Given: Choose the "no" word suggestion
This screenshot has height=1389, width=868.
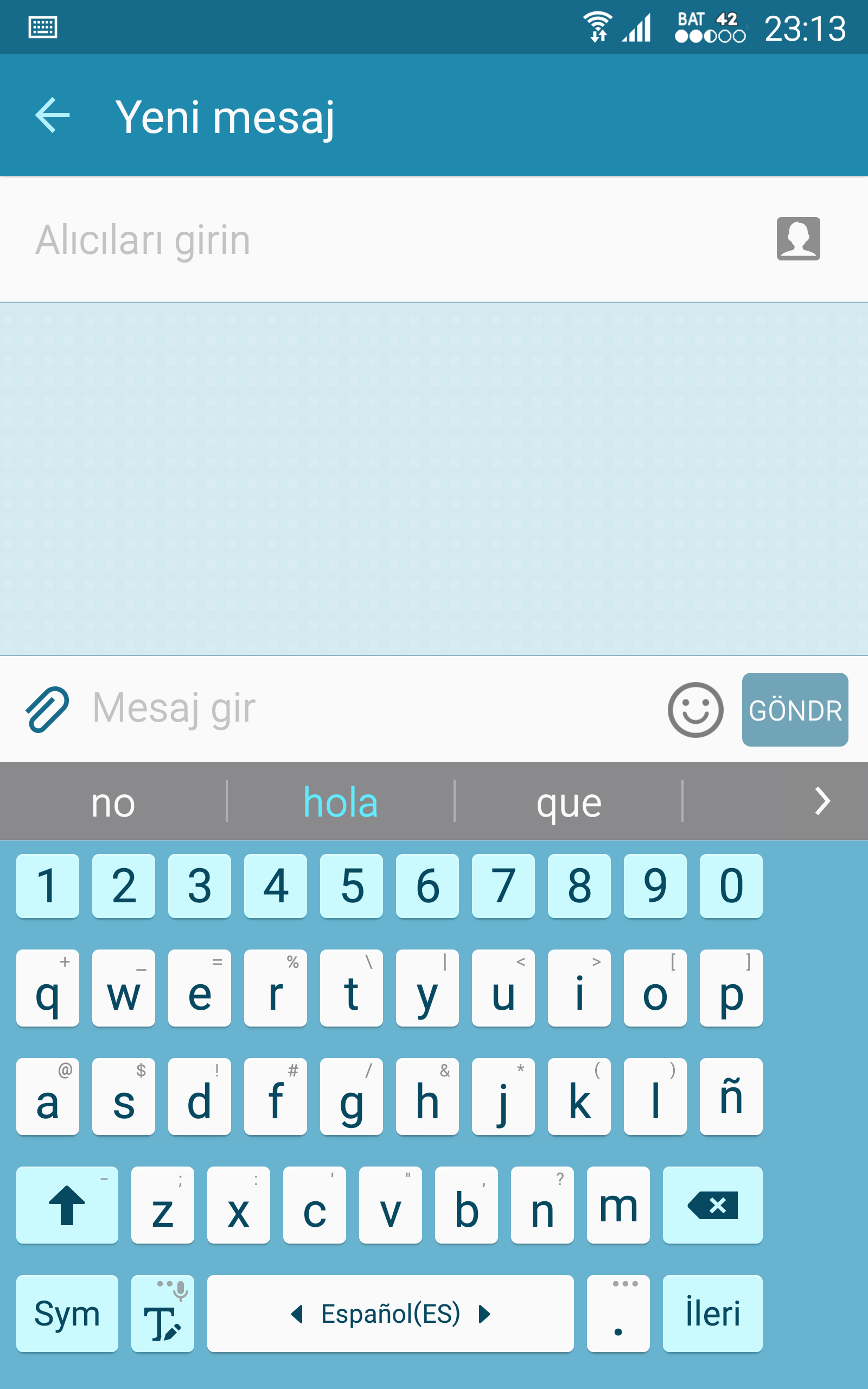Looking at the screenshot, I should [x=113, y=802].
